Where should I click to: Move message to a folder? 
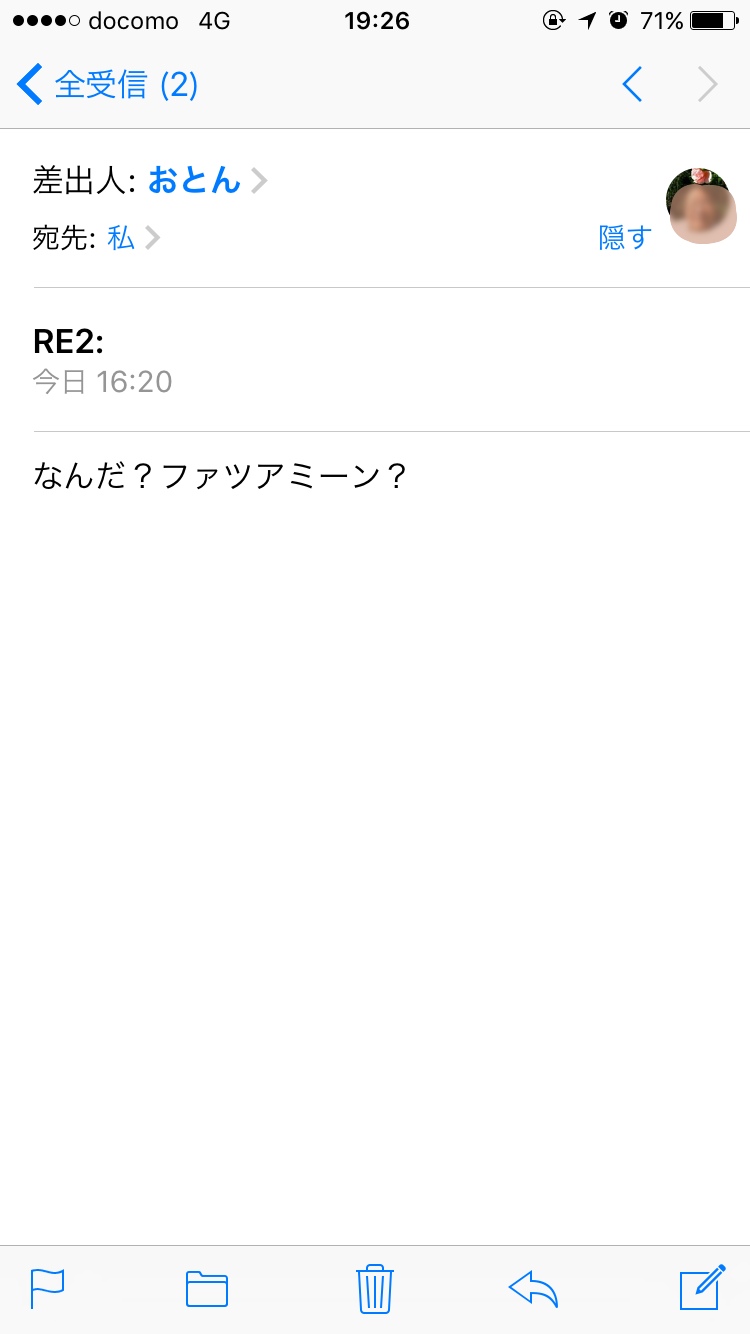207,1288
